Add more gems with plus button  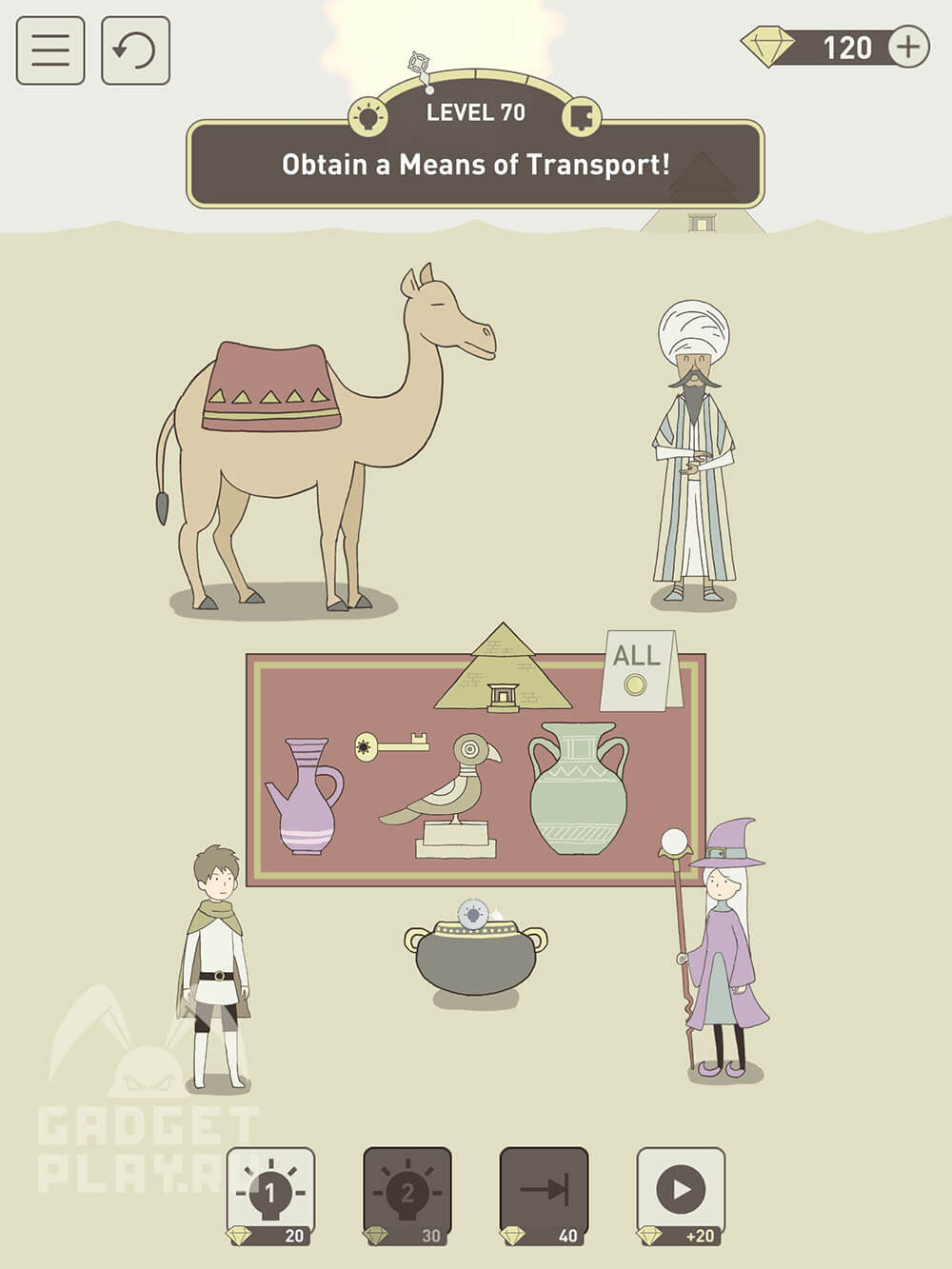click(x=908, y=47)
